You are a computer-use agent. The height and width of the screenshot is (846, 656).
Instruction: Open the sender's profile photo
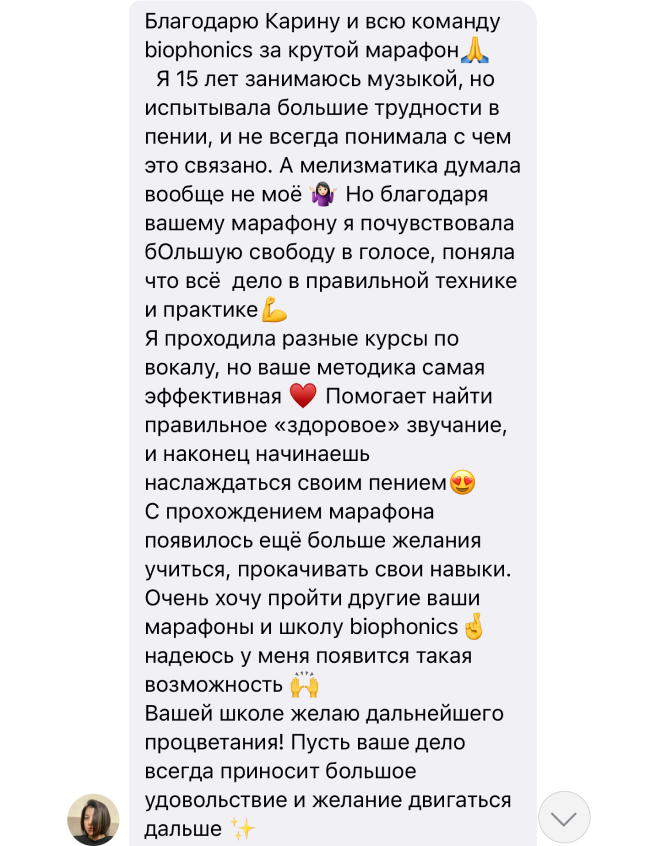point(93,819)
